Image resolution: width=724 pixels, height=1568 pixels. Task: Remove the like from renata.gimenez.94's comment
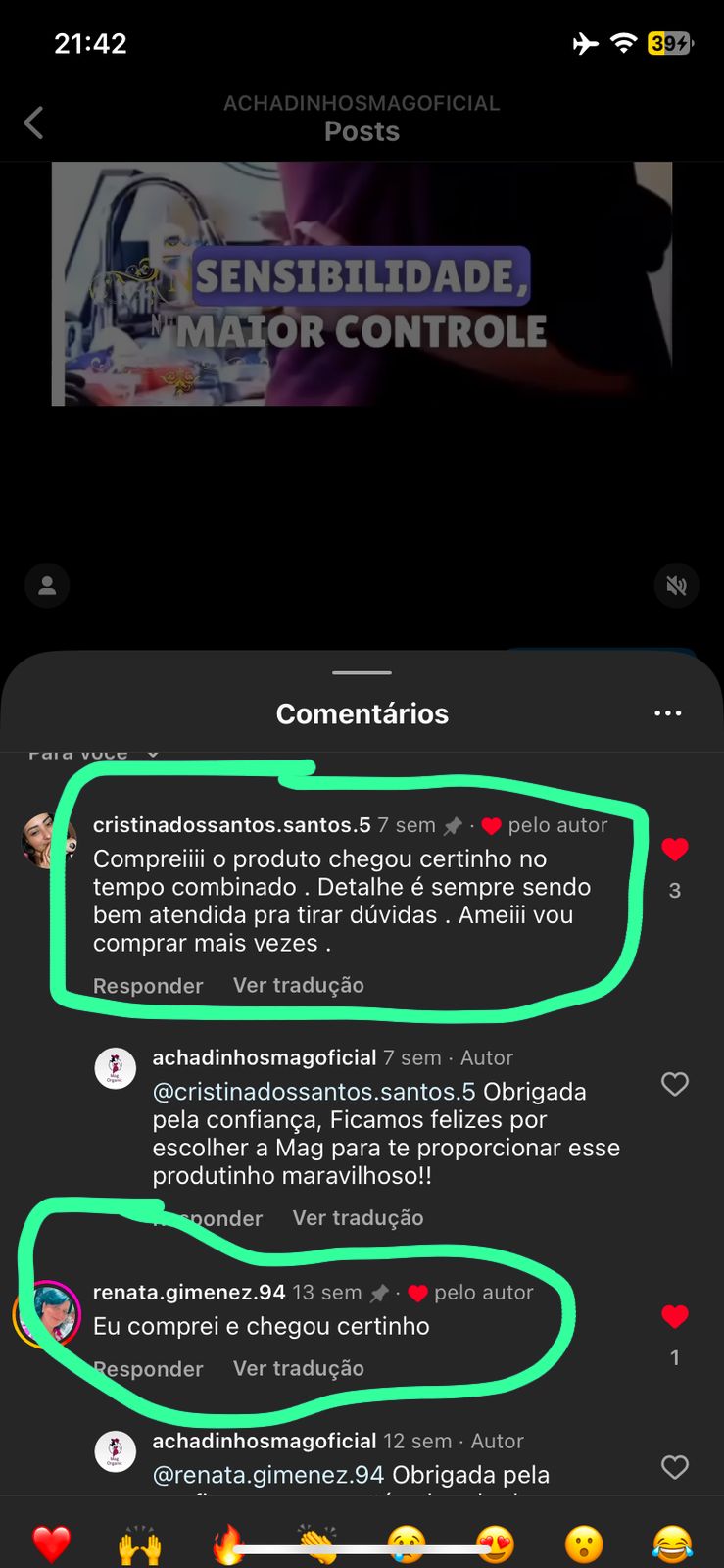(x=674, y=1316)
